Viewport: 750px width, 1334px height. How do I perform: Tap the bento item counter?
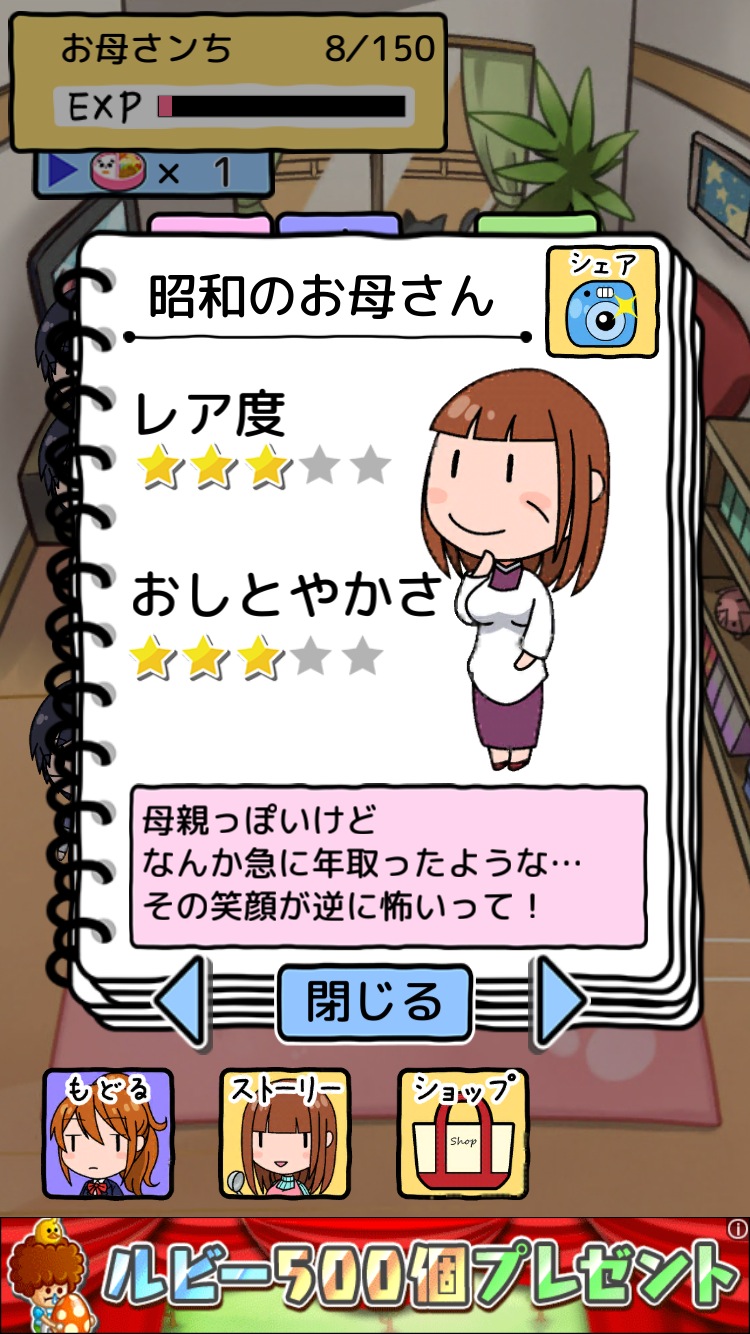point(154,172)
